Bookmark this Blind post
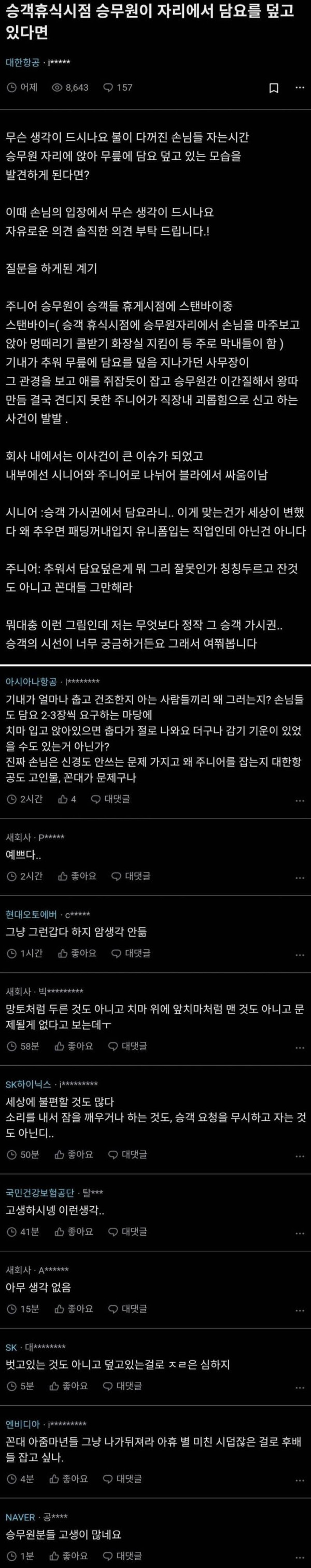Image resolution: width=311 pixels, height=1568 pixels. [x=274, y=88]
